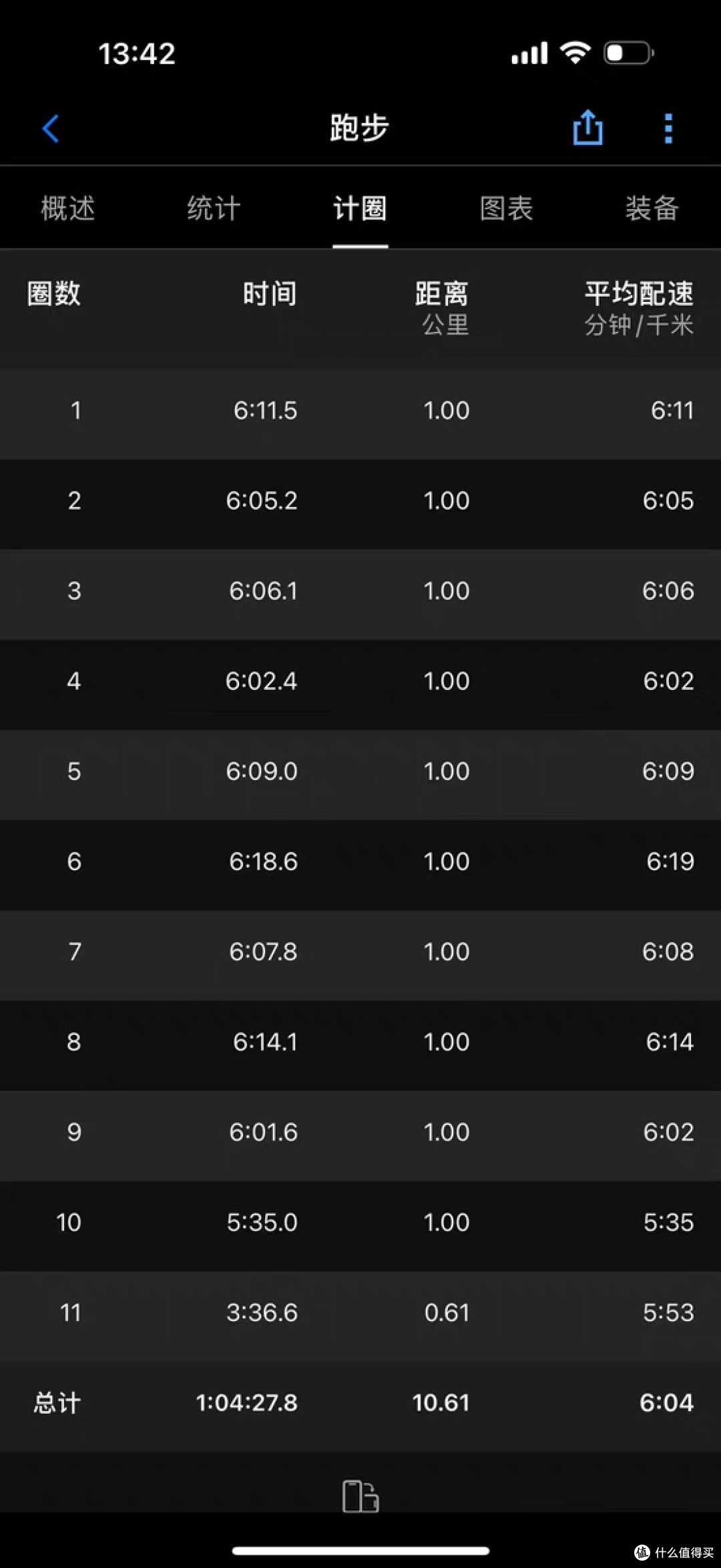
Task: Go back from the 跑步 screen
Action: tap(51, 128)
